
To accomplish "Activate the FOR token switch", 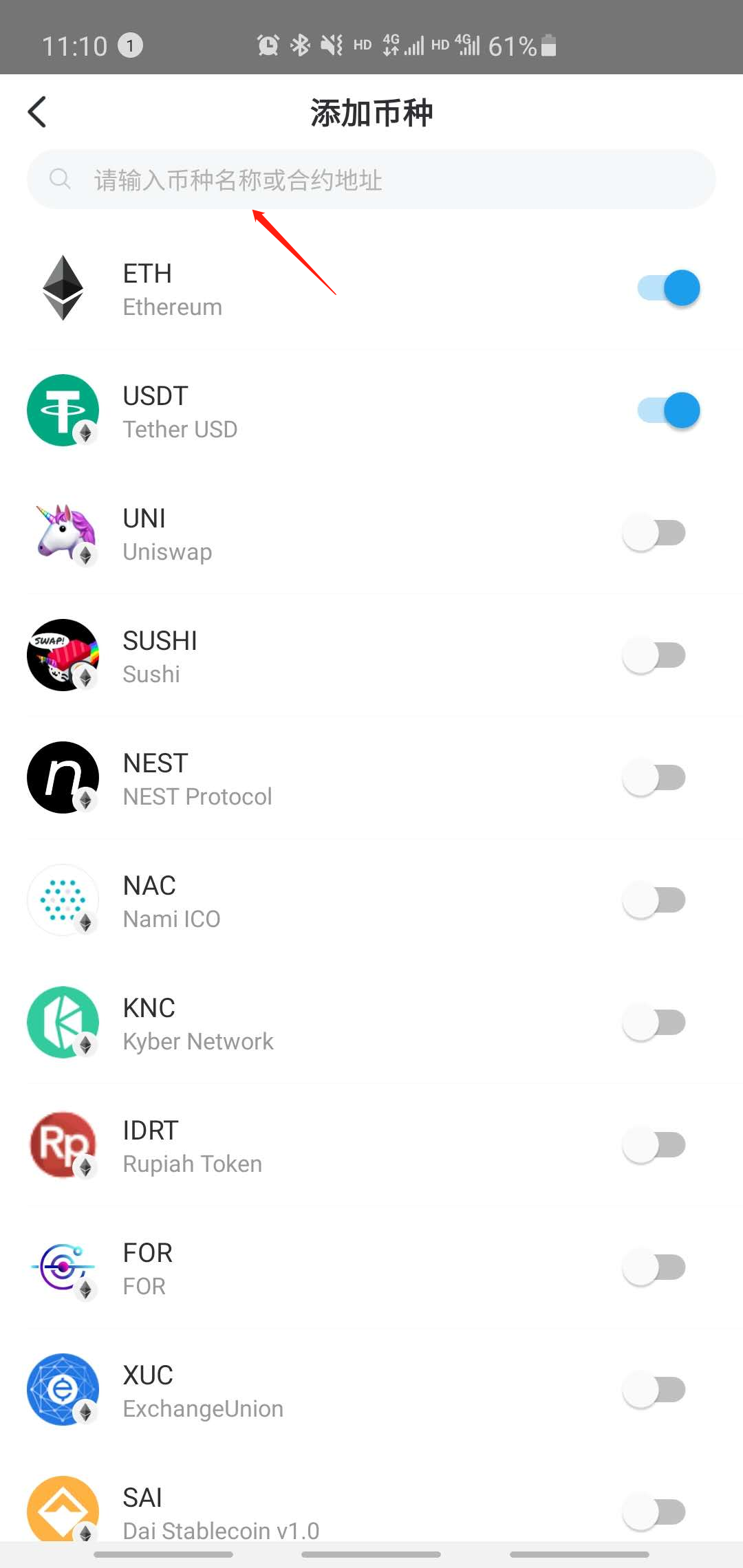I will click(x=654, y=1267).
